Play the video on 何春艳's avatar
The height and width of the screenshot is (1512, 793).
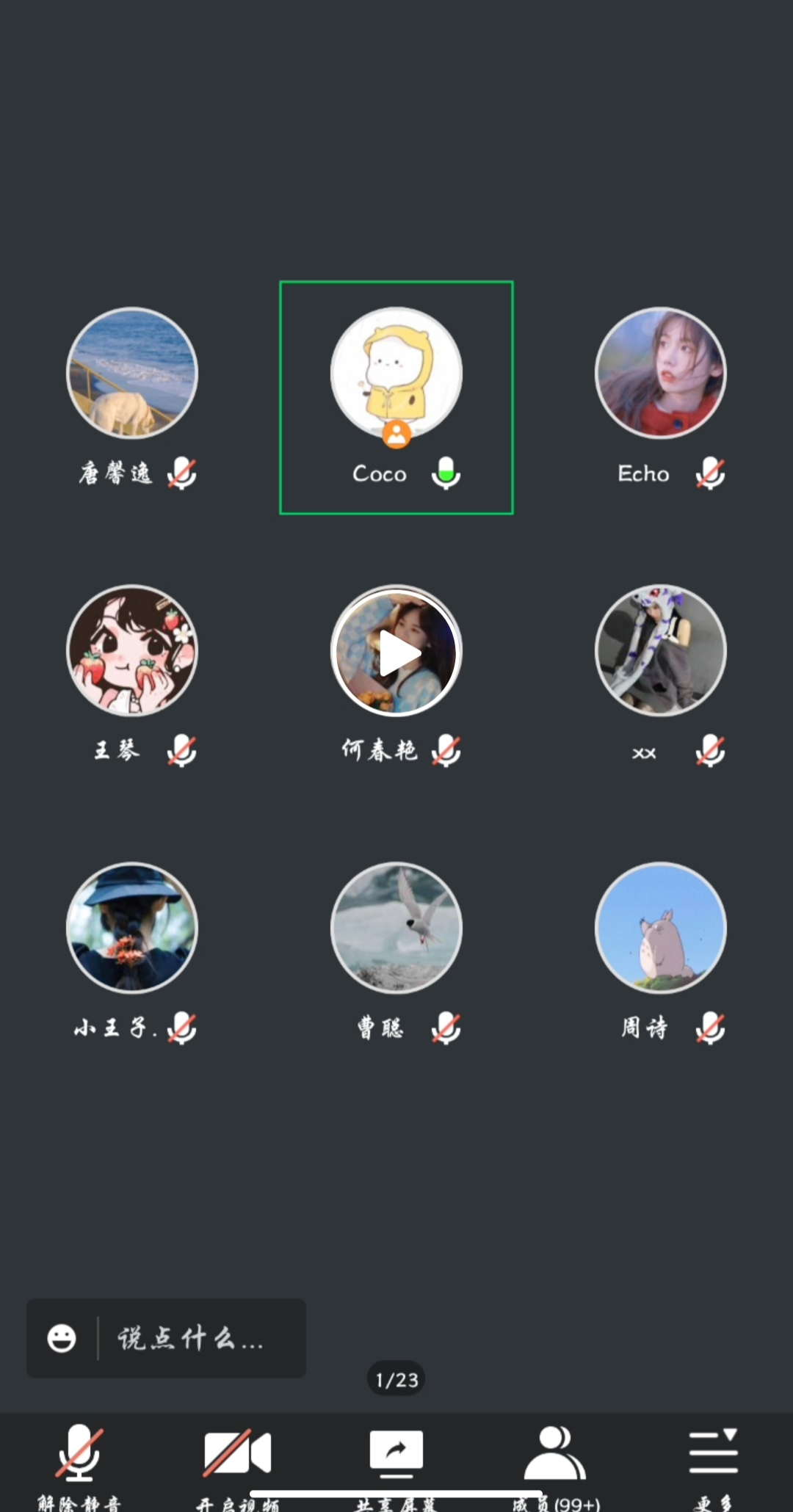tap(396, 652)
